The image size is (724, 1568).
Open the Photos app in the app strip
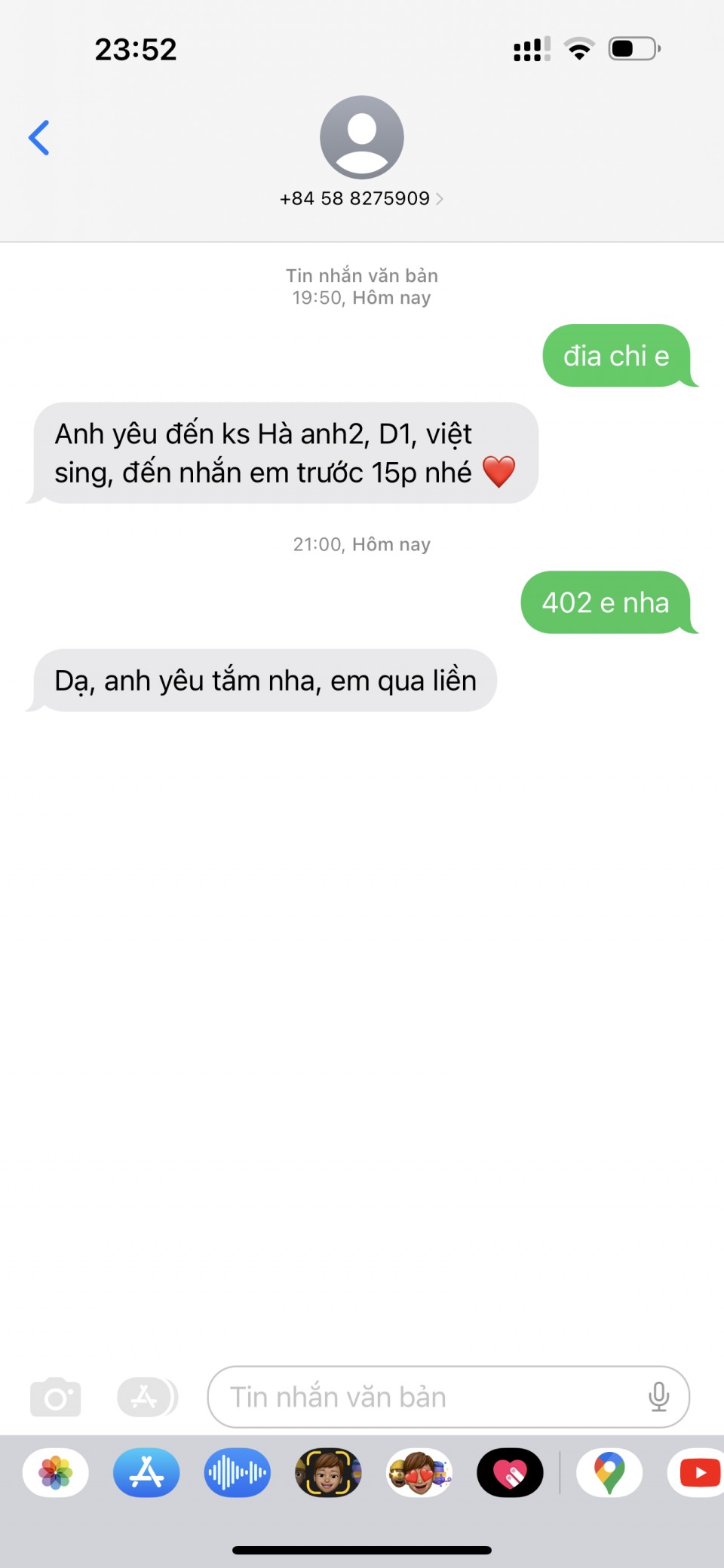click(x=56, y=1472)
